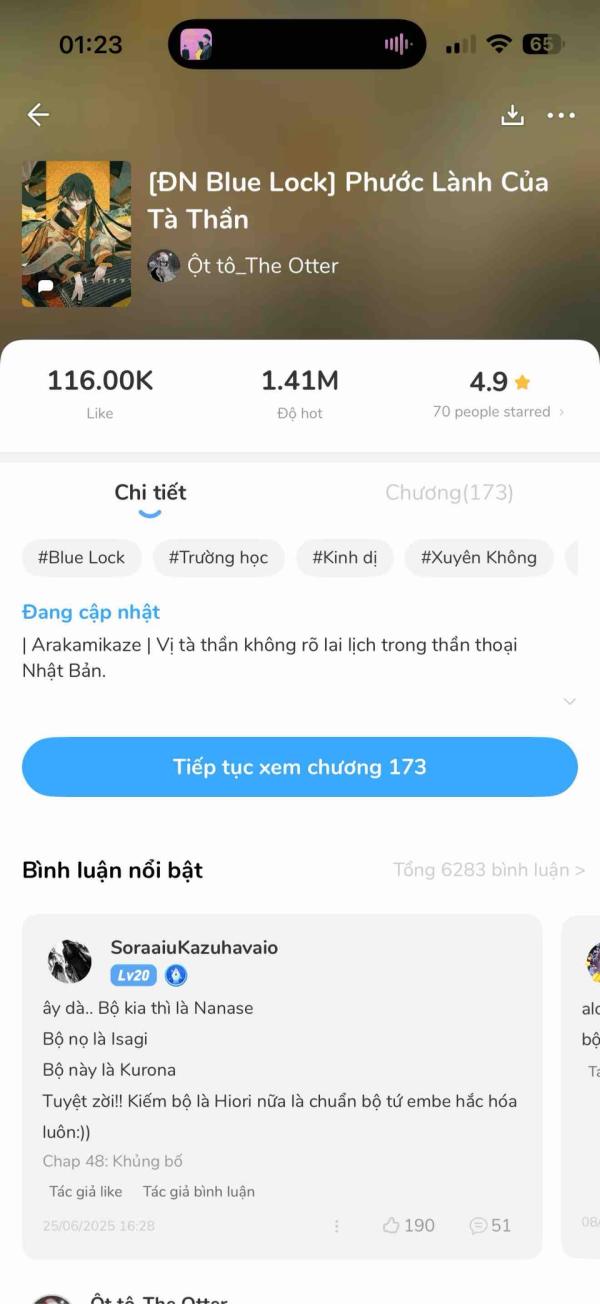Open the Chap 48: Khủng bố reference
The image size is (600, 1304).
[112, 1161]
